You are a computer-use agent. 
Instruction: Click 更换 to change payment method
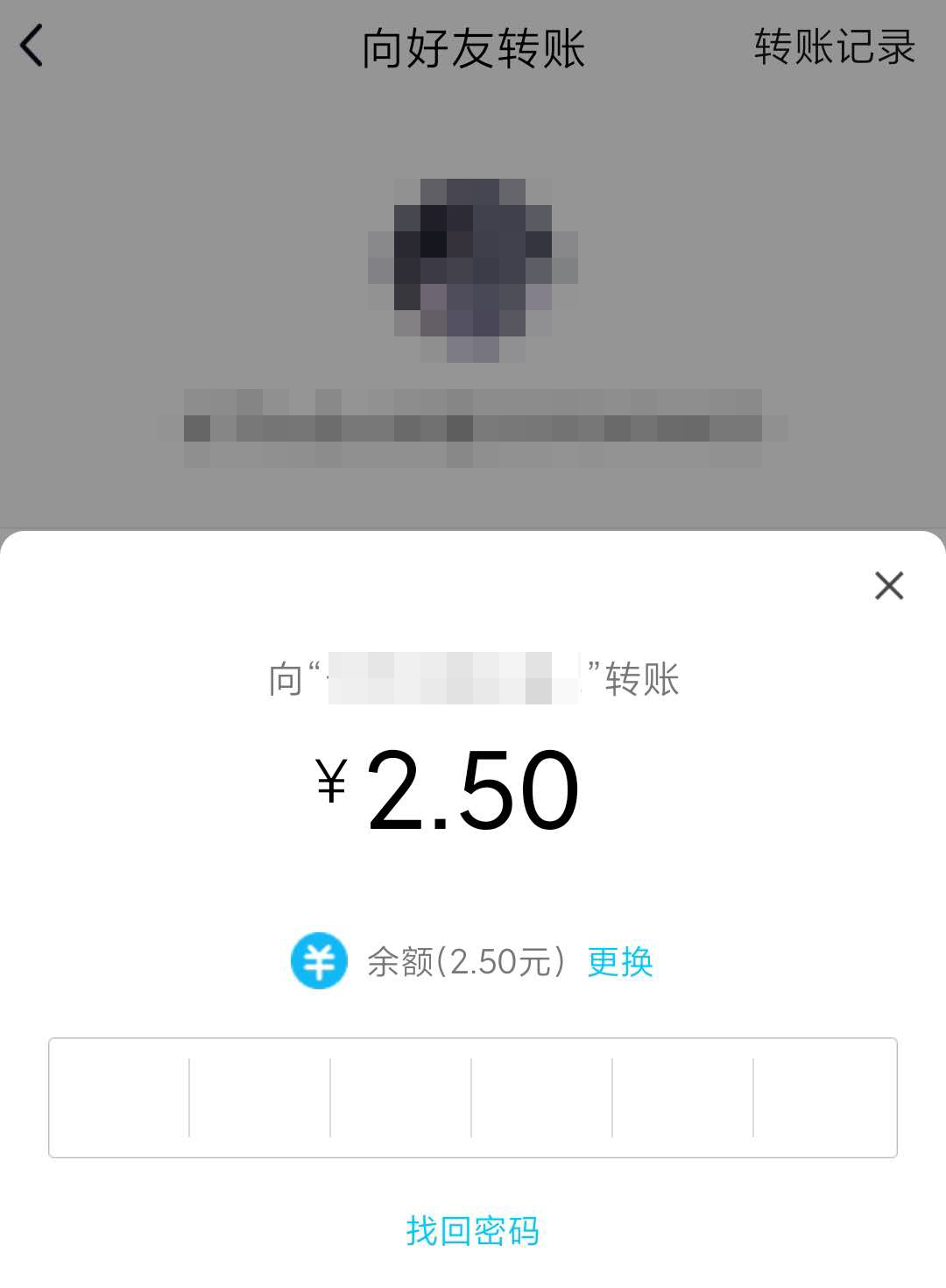[620, 961]
